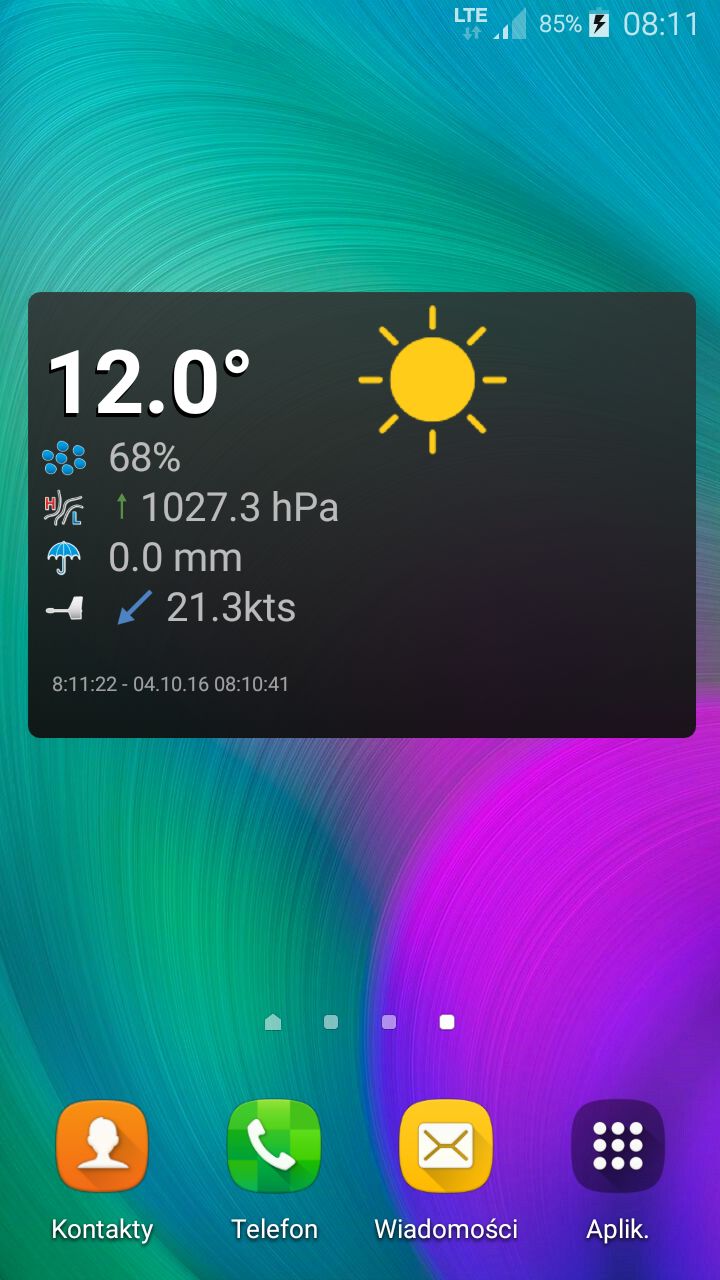
Task: Open the weather station widget
Action: pos(362,515)
